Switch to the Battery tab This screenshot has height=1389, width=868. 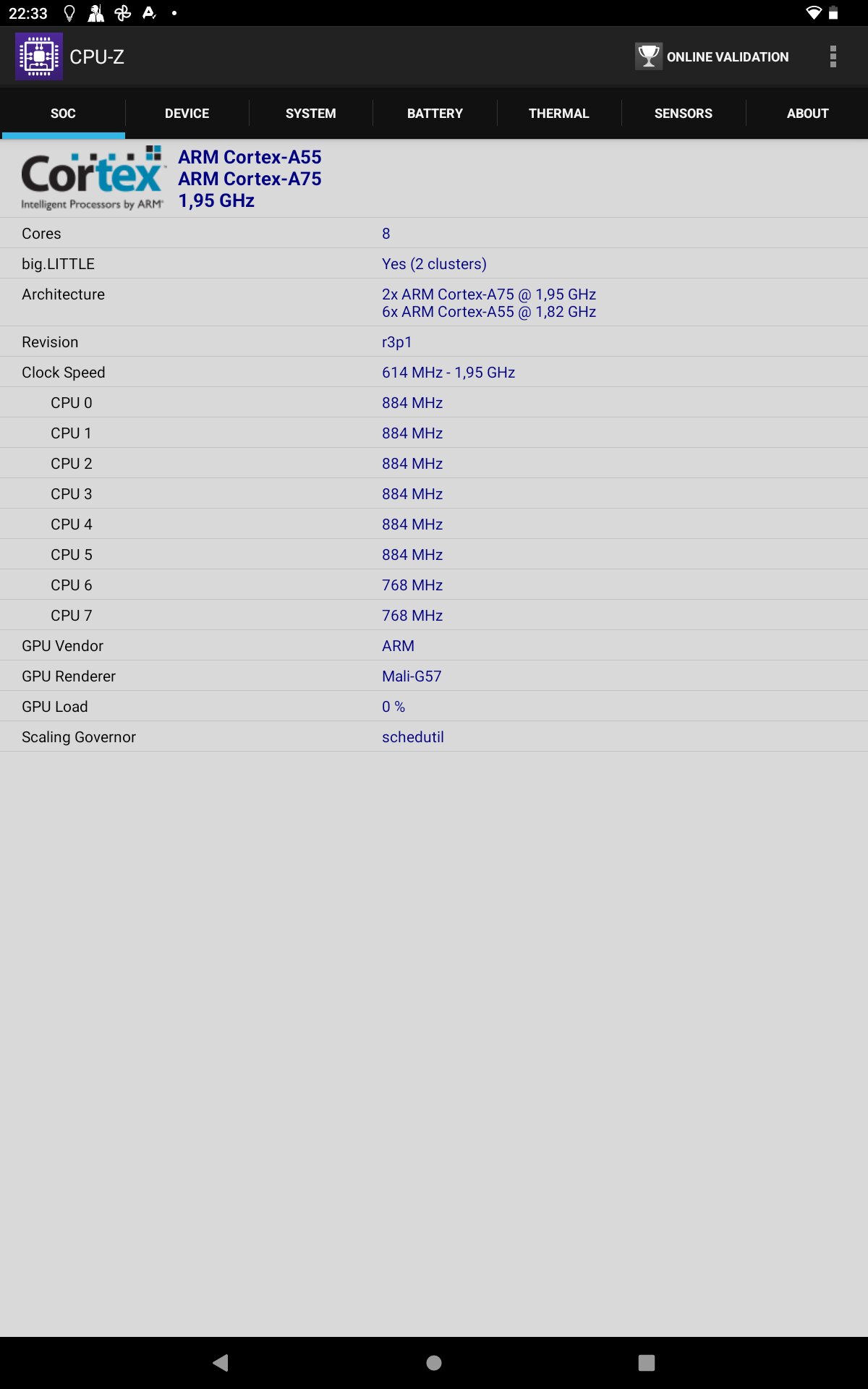coord(435,114)
